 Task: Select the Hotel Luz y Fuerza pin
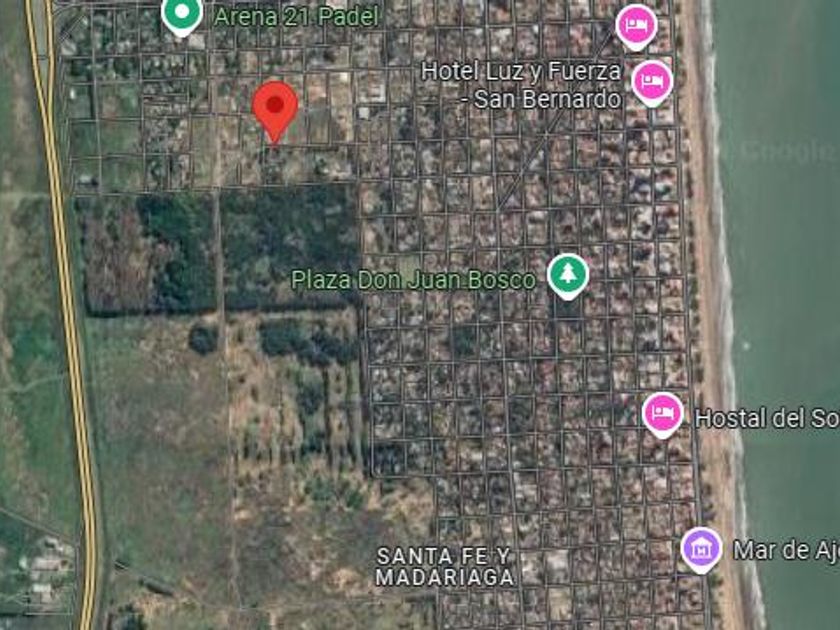tap(652, 82)
